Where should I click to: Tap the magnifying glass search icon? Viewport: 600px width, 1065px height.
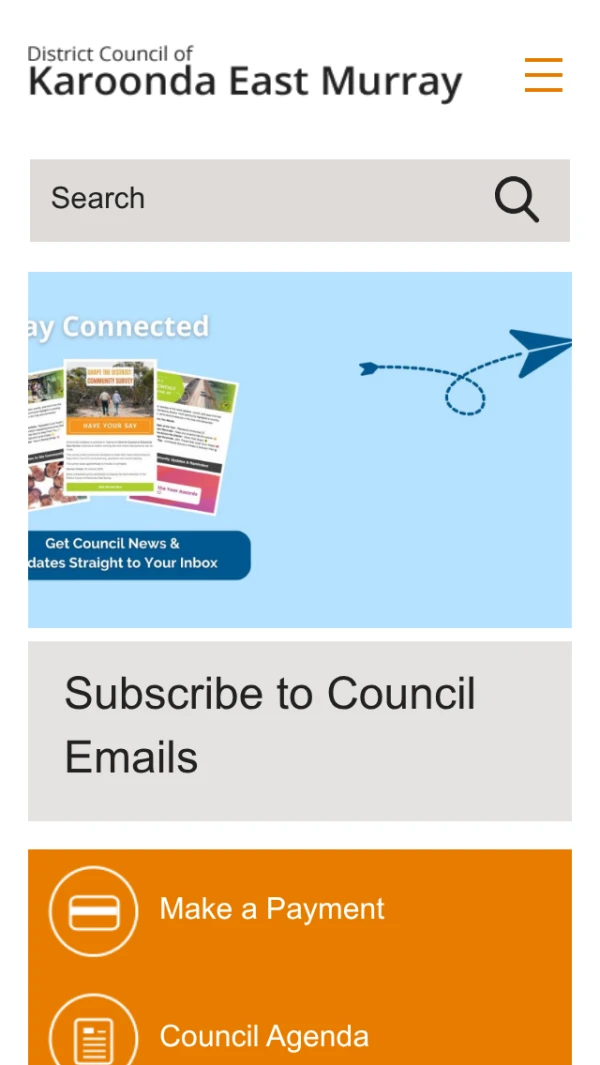[x=517, y=200]
